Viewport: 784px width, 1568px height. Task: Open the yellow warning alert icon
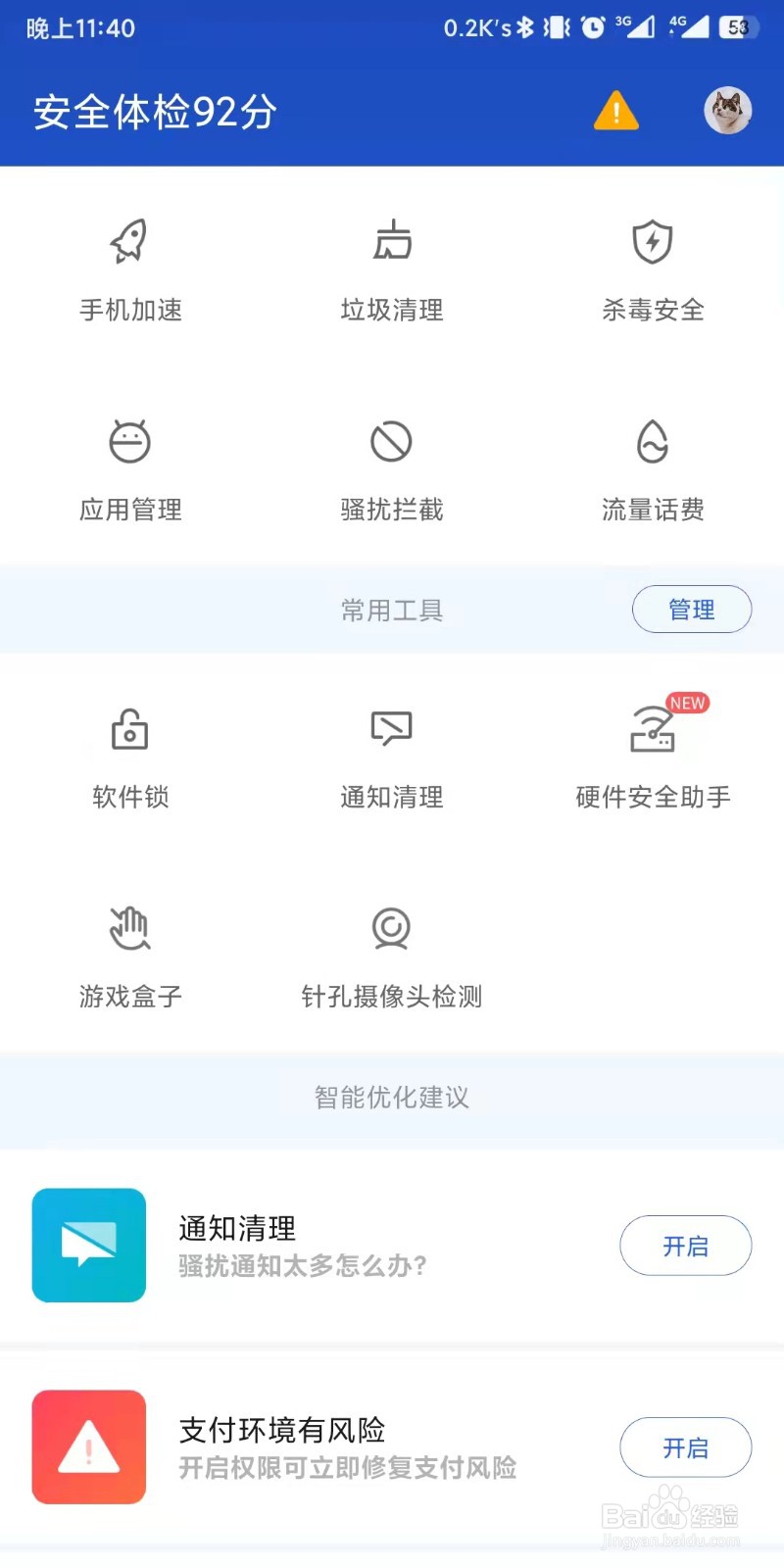click(x=615, y=111)
